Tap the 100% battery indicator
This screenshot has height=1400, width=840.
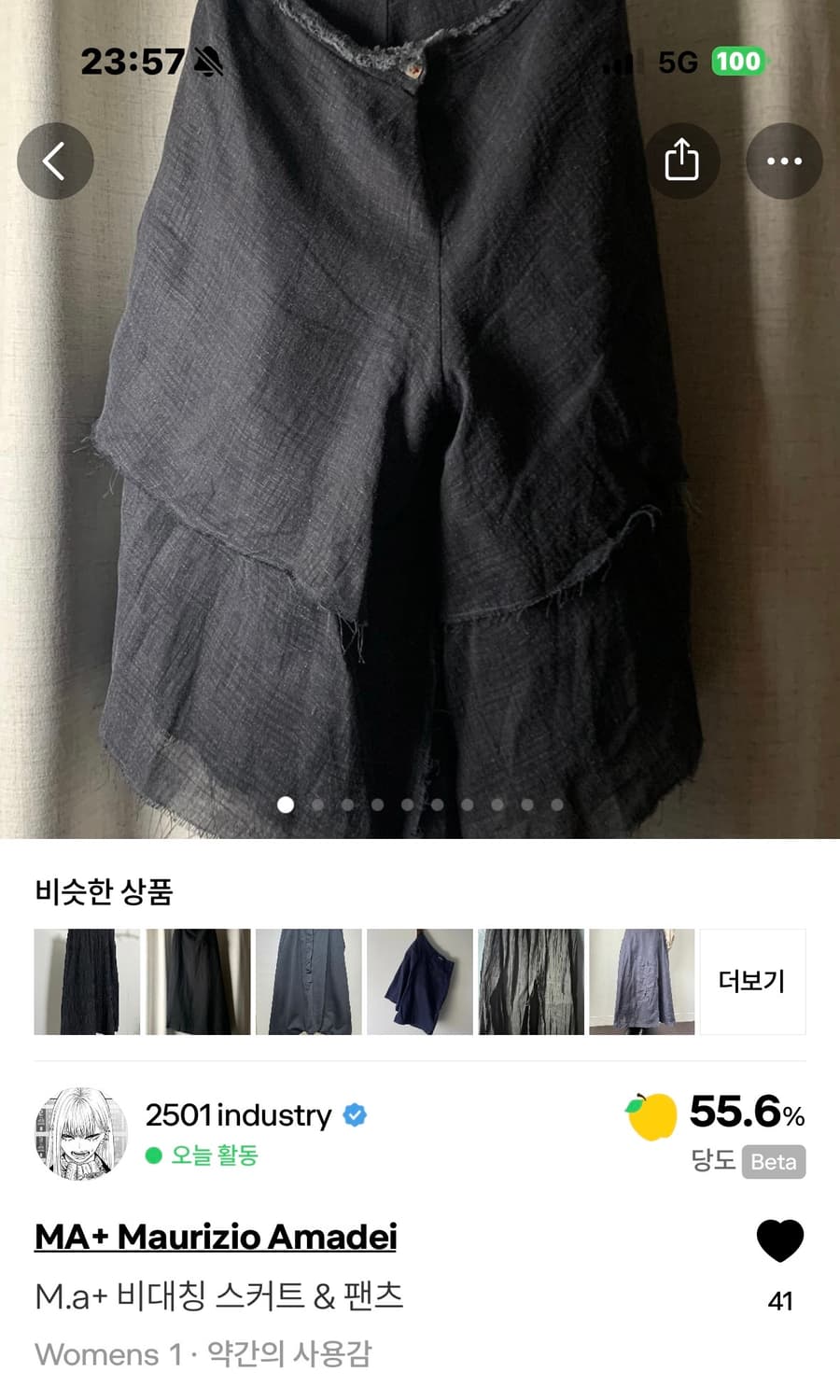738,62
